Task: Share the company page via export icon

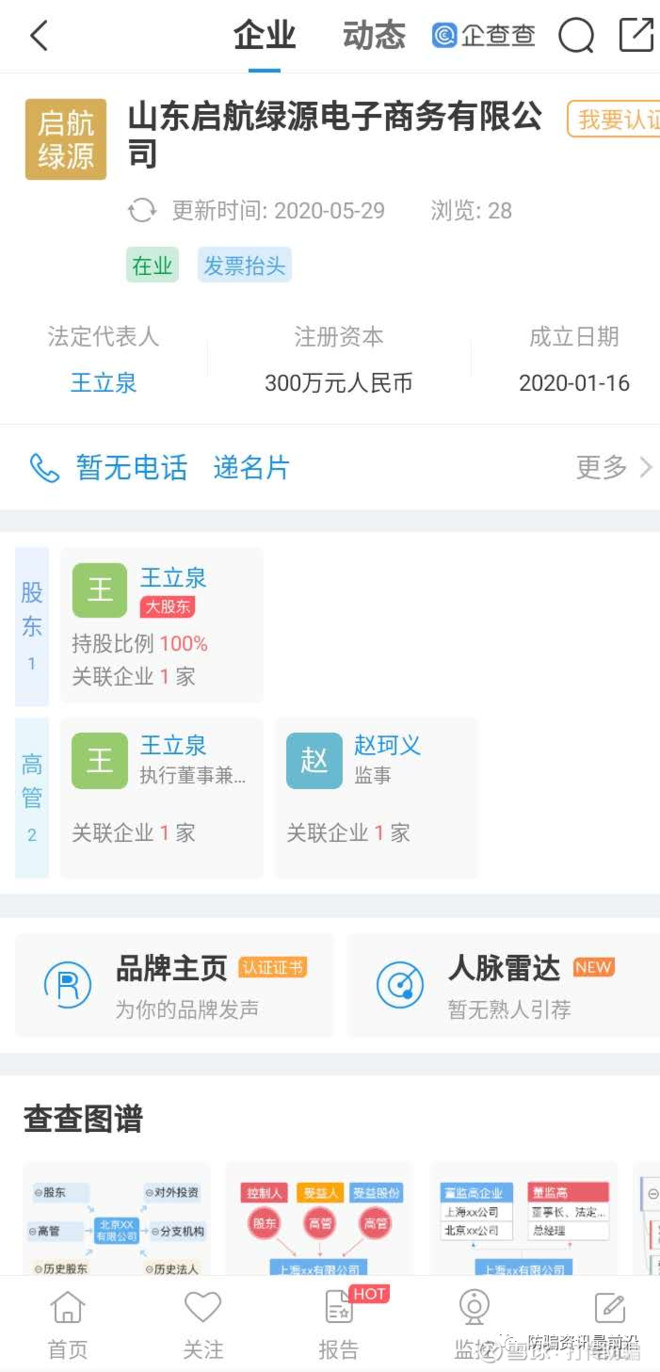Action: (x=636, y=35)
